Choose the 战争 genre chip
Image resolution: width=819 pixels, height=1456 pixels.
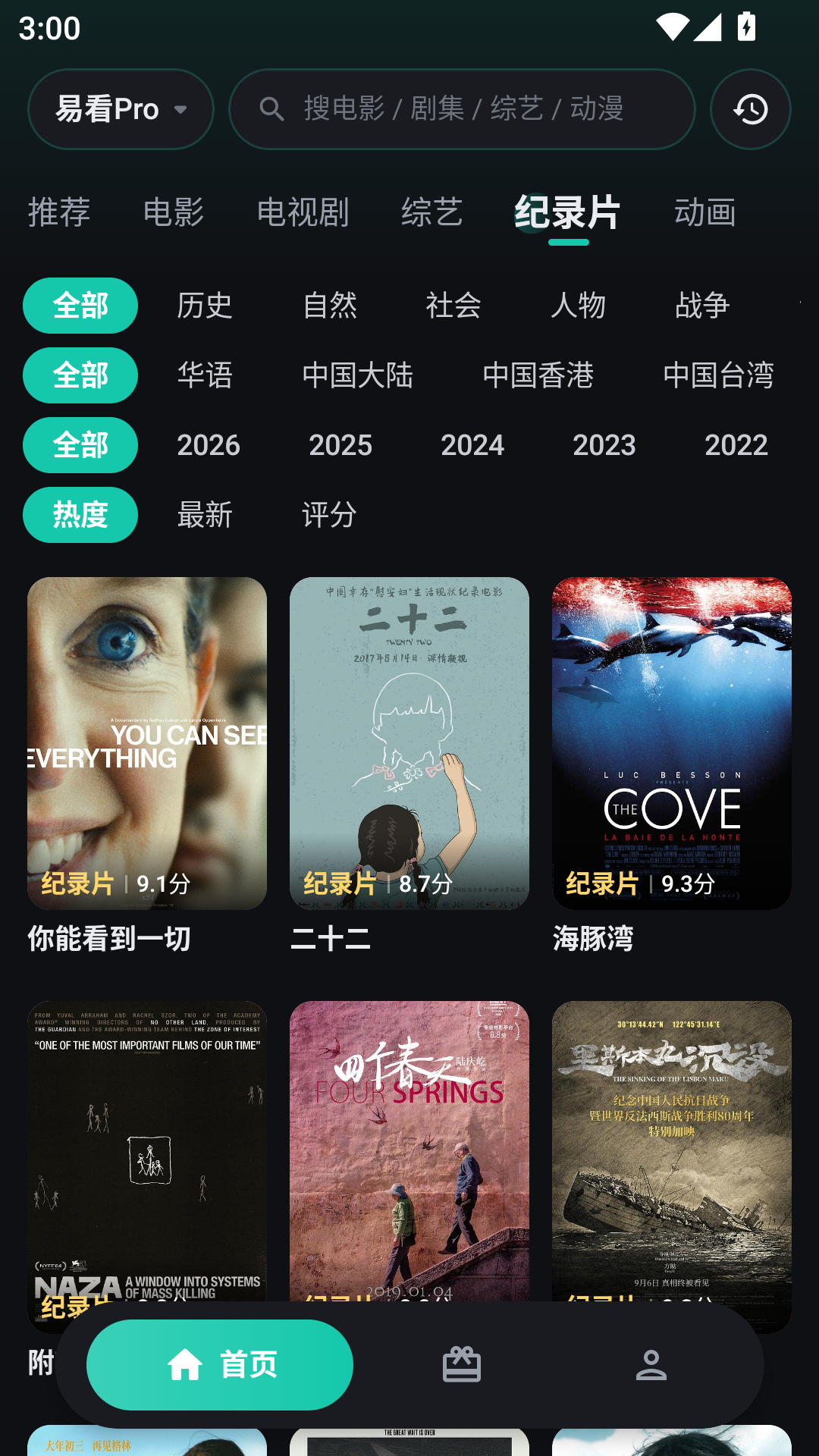point(702,306)
